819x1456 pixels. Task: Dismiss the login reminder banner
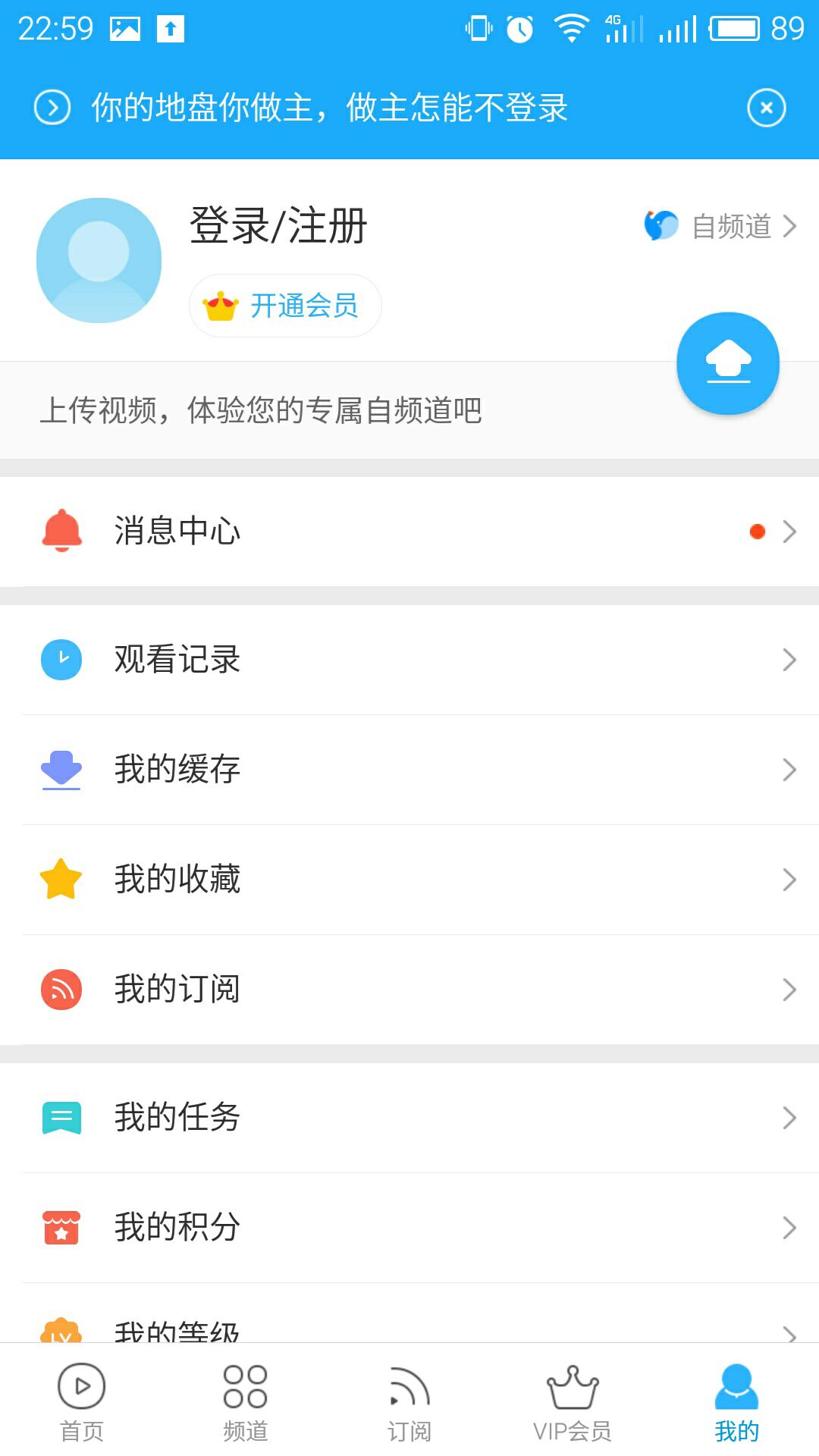tap(766, 108)
